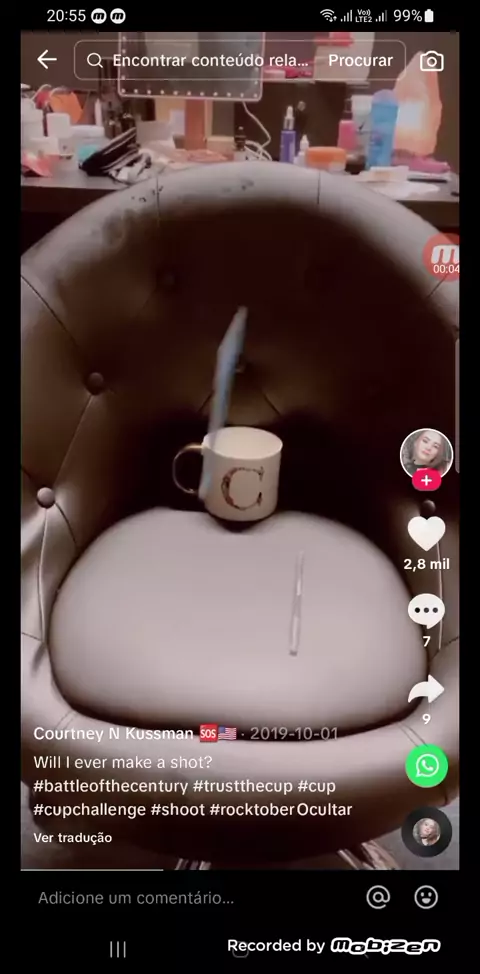The height and width of the screenshot is (974, 480).
Task: Open Courtney N Kussman's profile name
Action: click(x=114, y=734)
